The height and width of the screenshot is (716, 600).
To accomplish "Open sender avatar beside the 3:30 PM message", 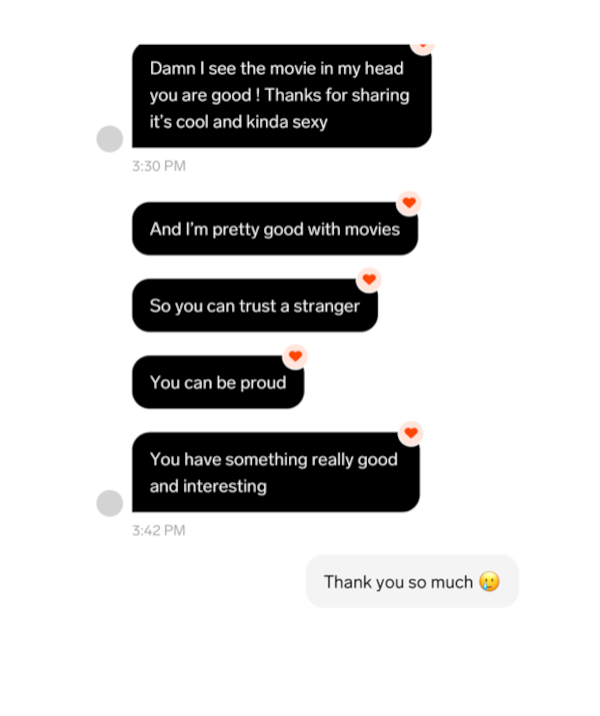I will [x=110, y=139].
